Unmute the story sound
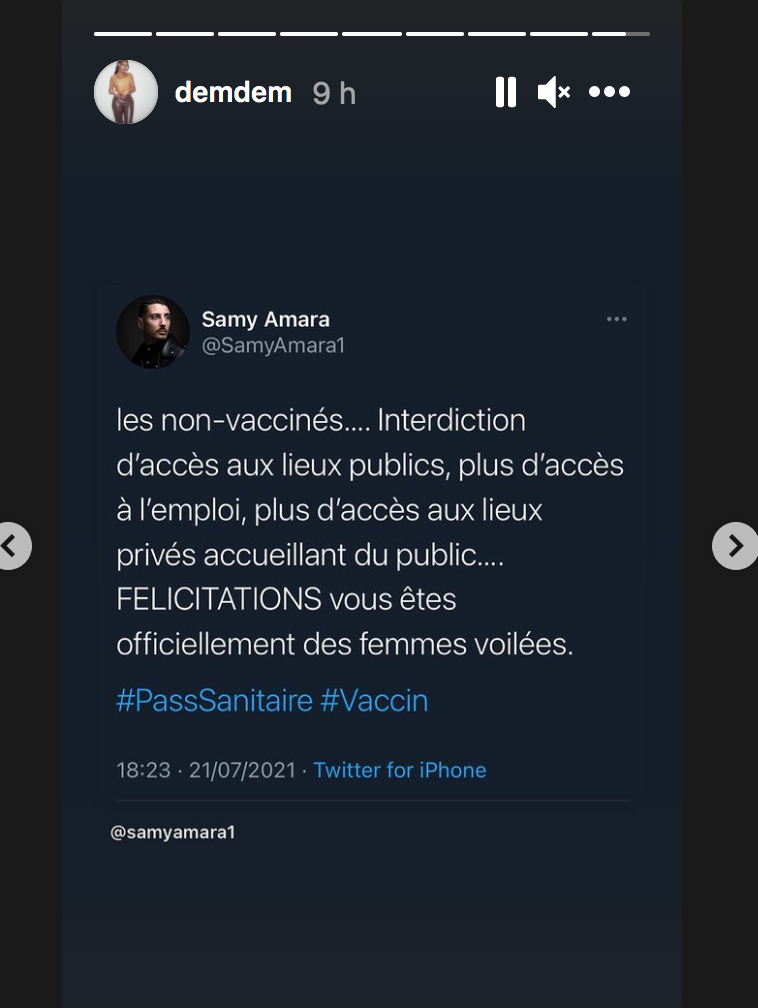Viewport: 758px width, 1008px height. coord(553,93)
